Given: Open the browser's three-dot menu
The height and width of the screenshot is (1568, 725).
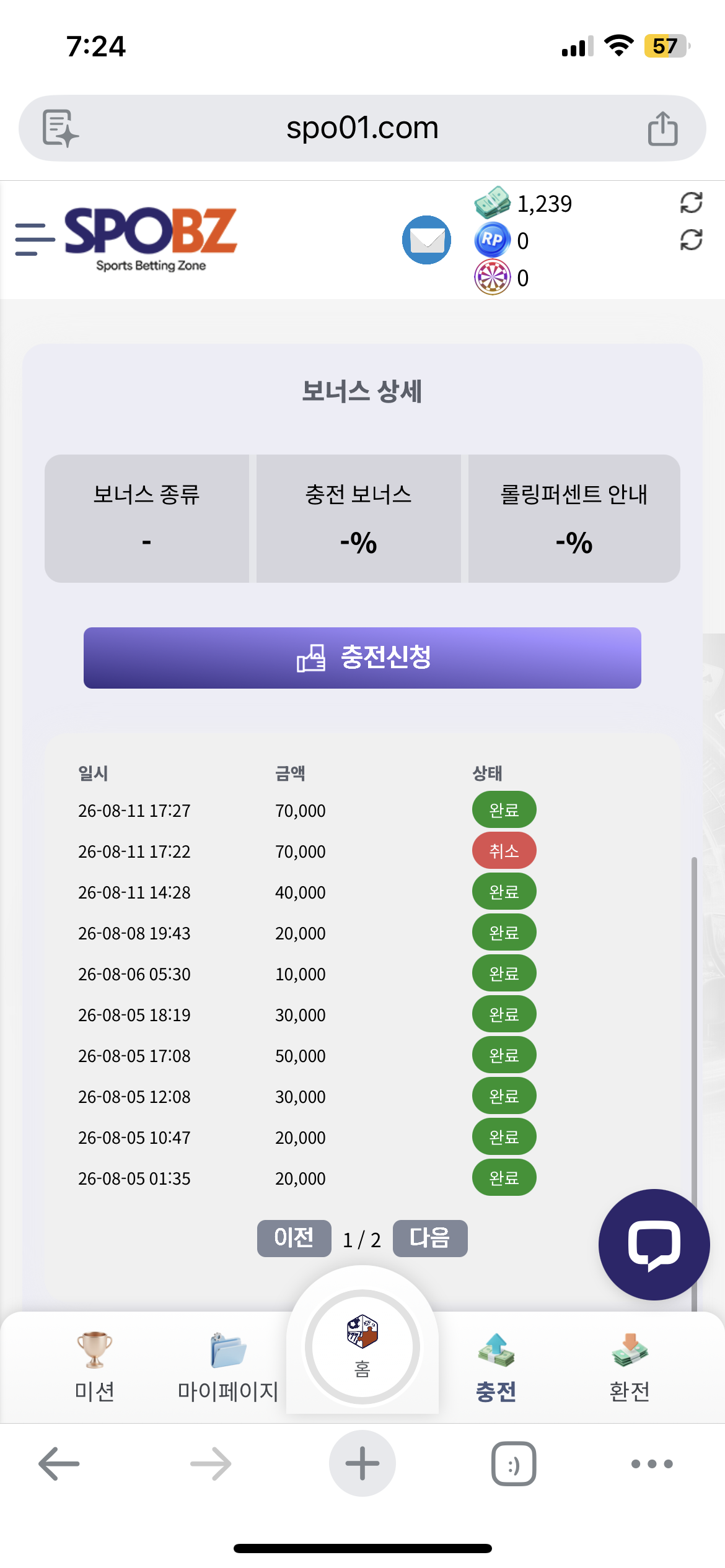Looking at the screenshot, I should [x=652, y=1464].
